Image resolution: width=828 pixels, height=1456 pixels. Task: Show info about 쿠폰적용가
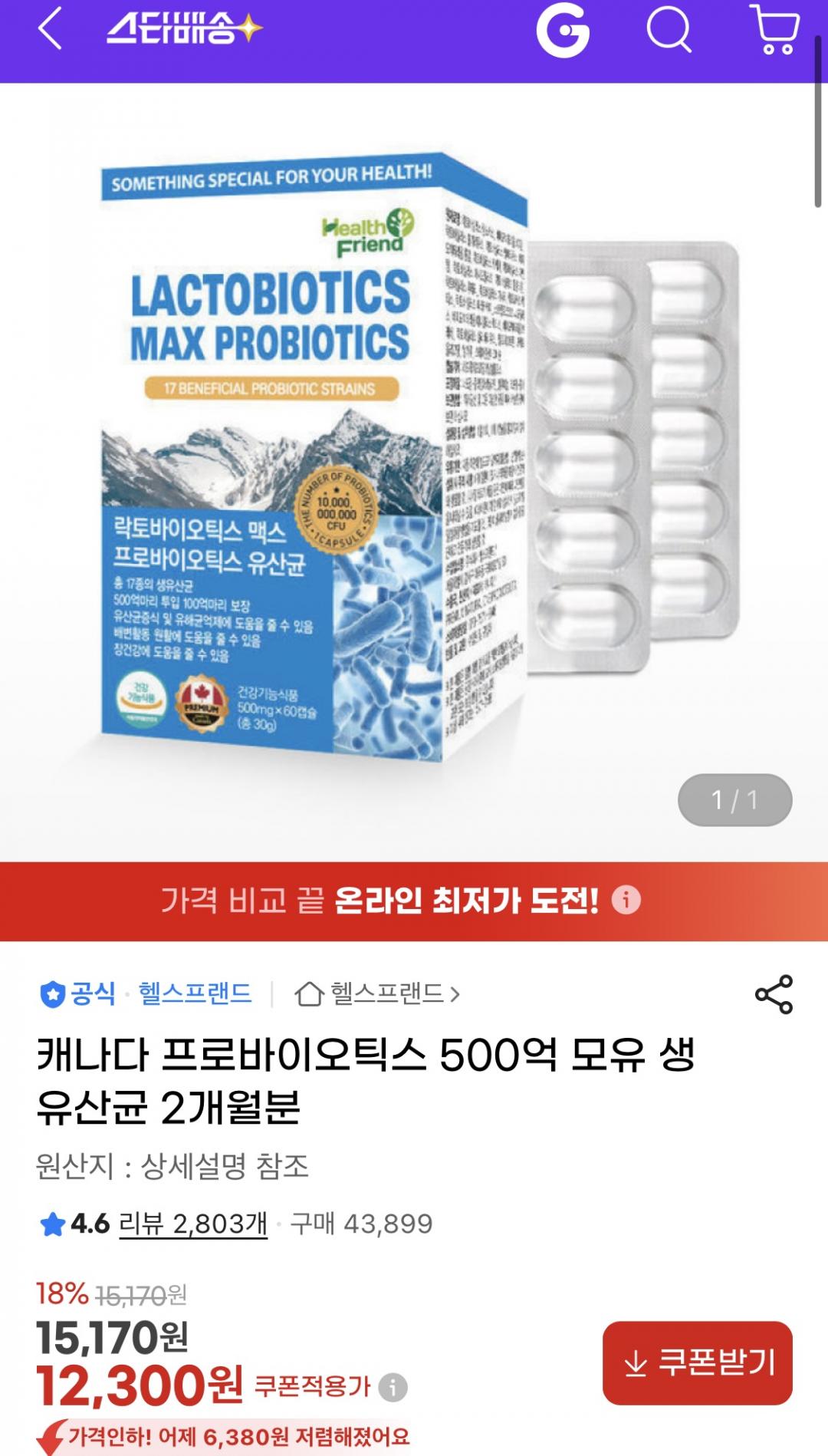393,1387
